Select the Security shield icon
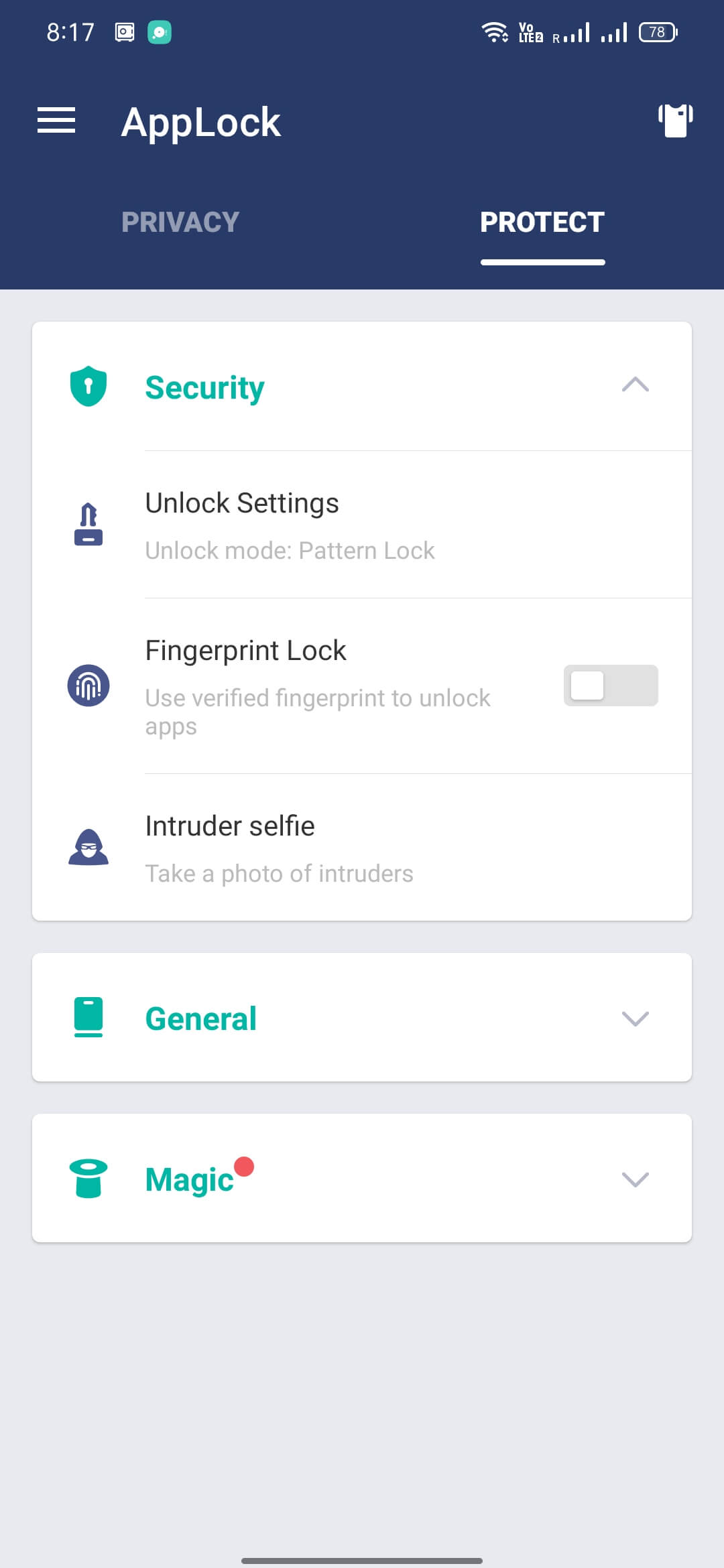Screen dimensions: 724x1568 click(x=87, y=385)
